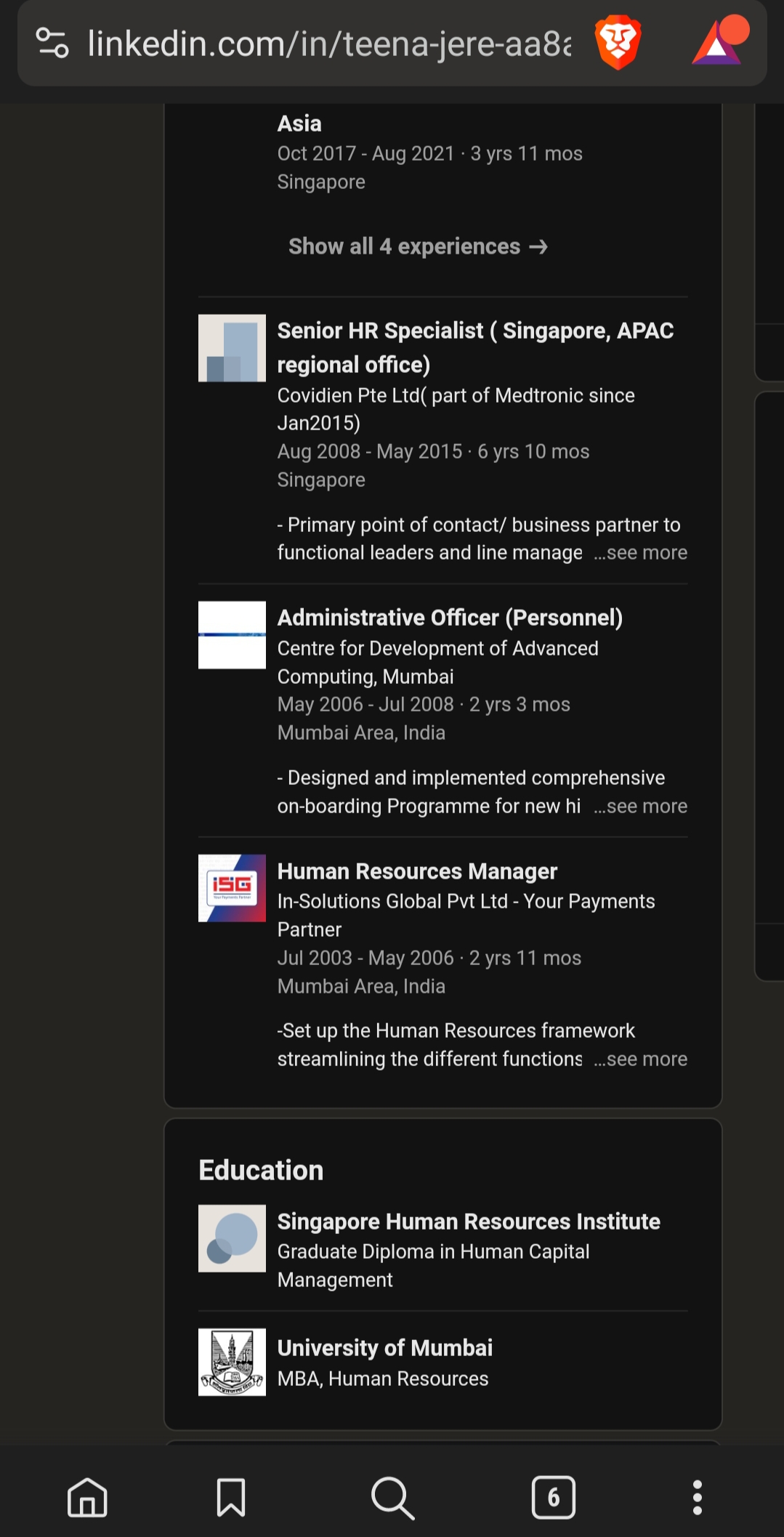Open the tab switcher showing 6 tabs

pos(553,1498)
